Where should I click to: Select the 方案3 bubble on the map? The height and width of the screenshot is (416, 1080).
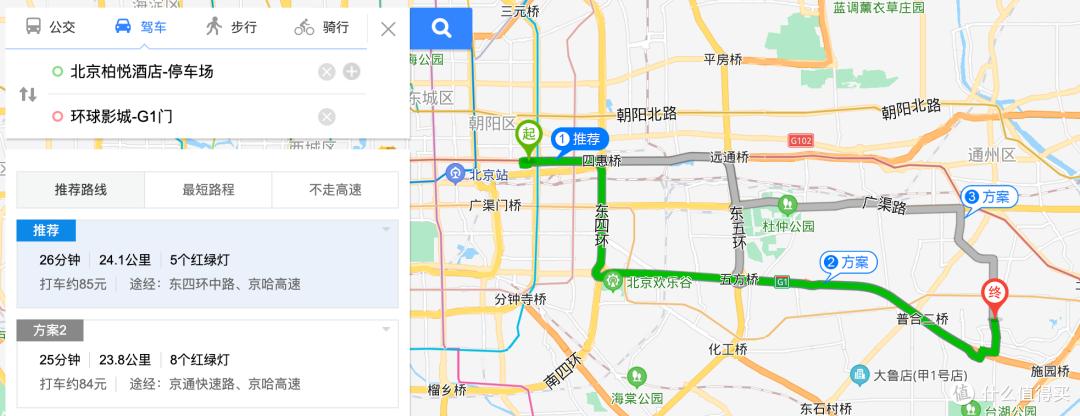991,198
